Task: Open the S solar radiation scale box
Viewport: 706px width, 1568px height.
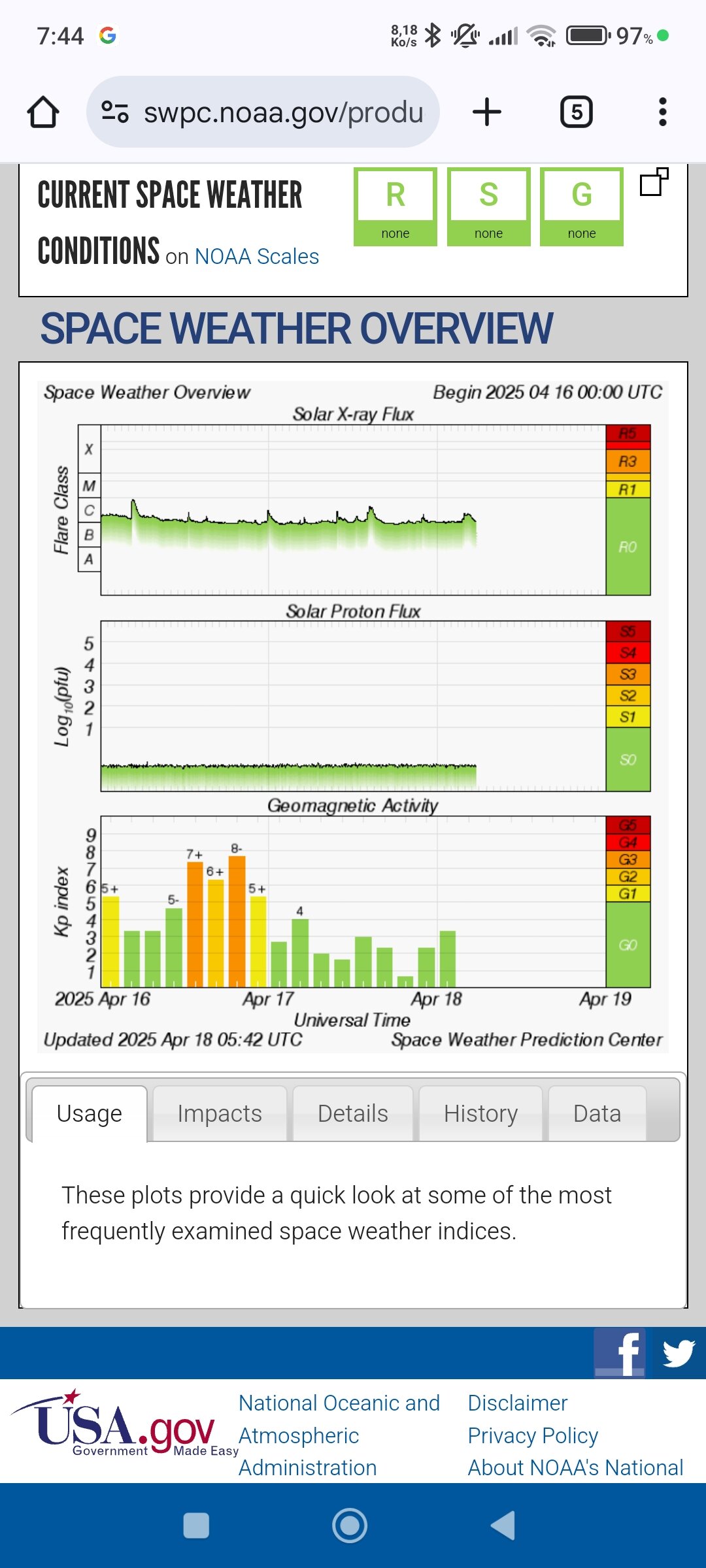Action: coord(488,206)
